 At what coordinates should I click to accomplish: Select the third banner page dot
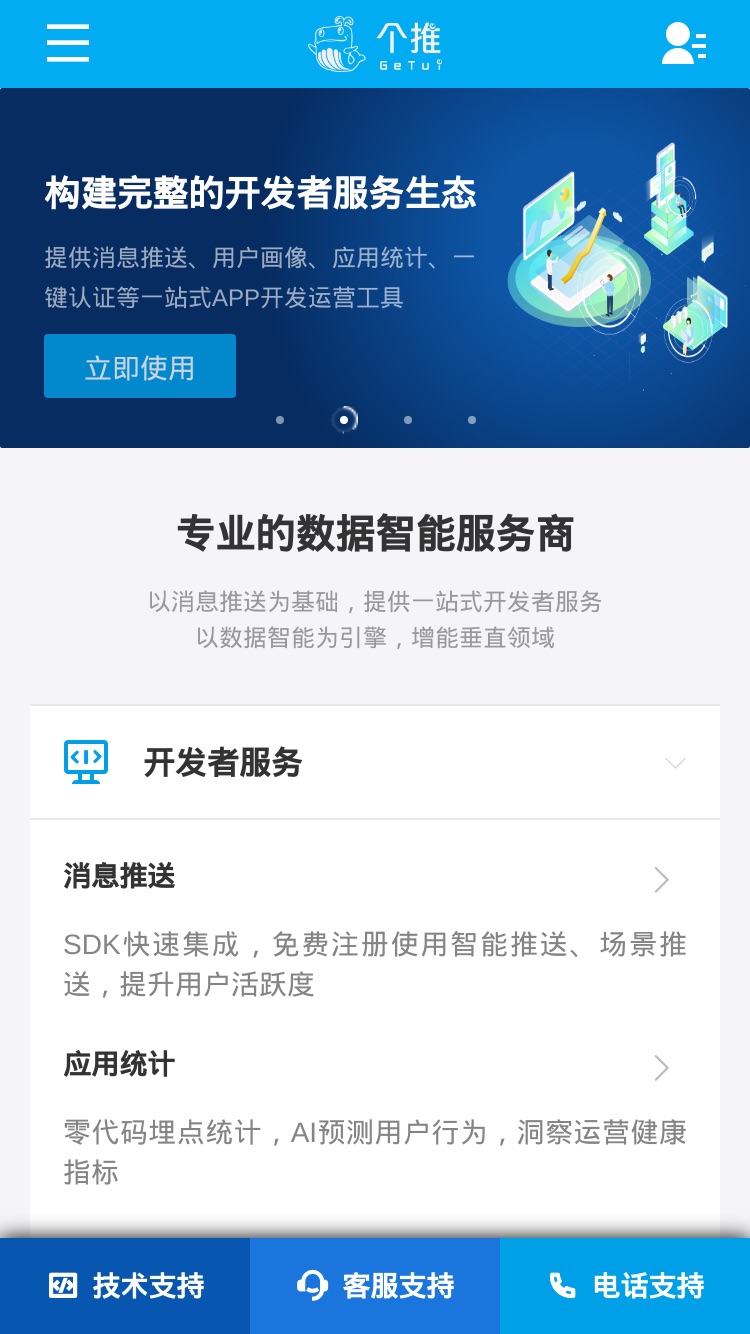pos(408,420)
